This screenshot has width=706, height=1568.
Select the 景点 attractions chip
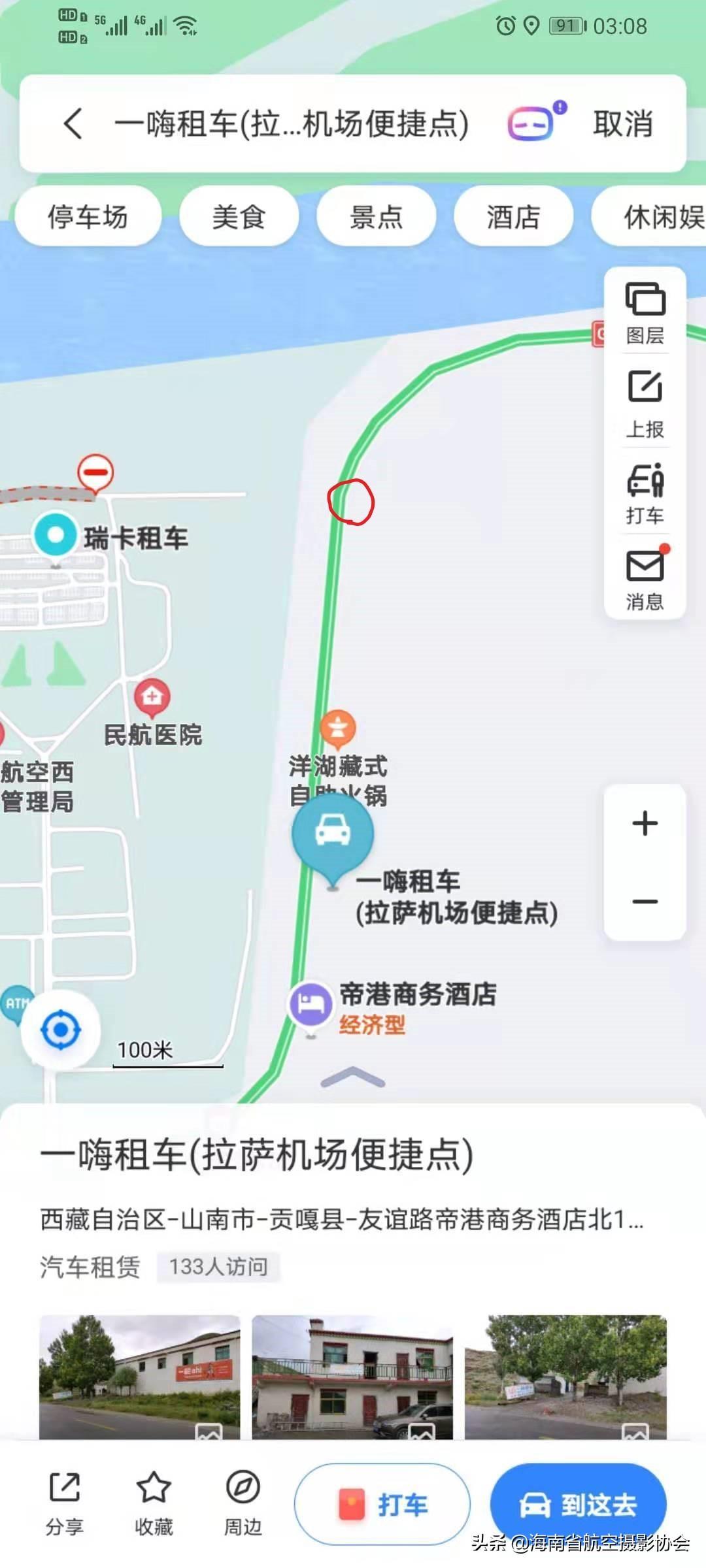376,217
